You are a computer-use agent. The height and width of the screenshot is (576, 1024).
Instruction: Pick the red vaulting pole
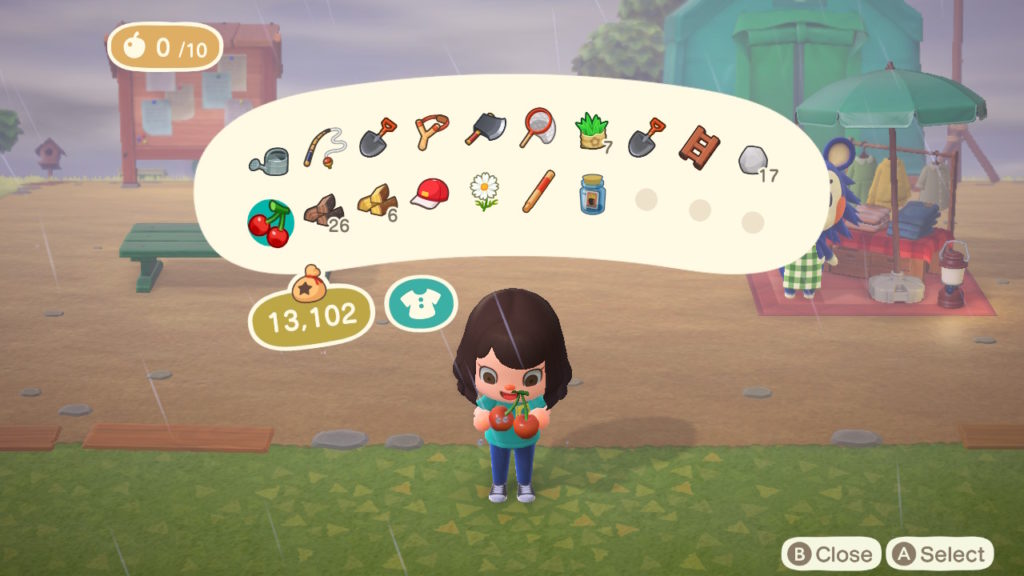[x=538, y=191]
